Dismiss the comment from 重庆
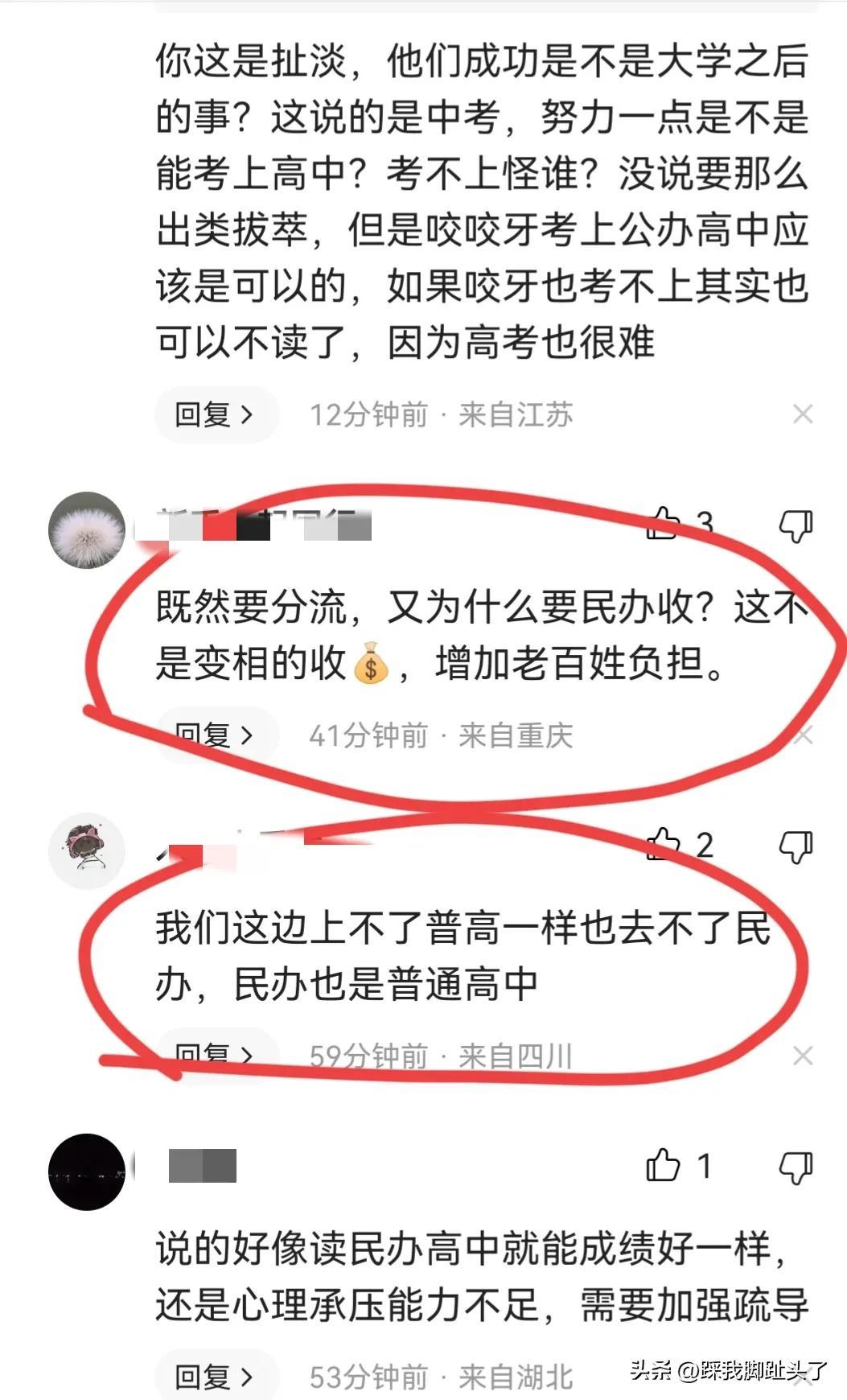 point(802,735)
